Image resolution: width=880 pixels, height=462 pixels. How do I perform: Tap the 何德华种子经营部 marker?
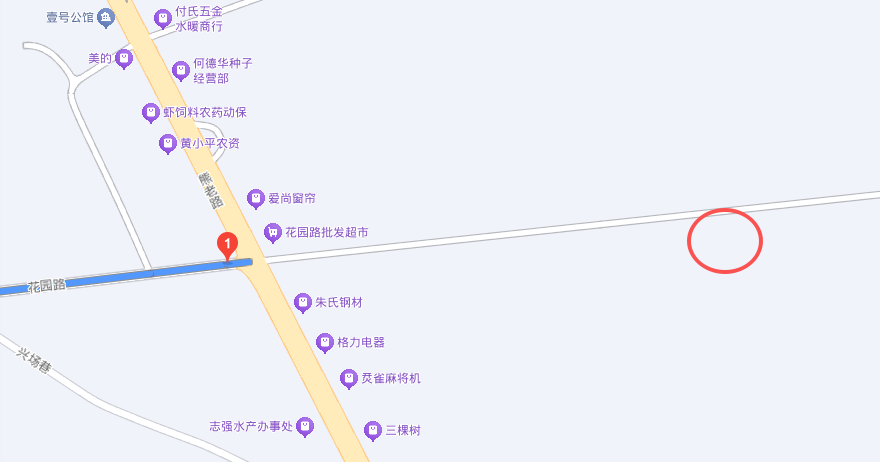[180, 69]
